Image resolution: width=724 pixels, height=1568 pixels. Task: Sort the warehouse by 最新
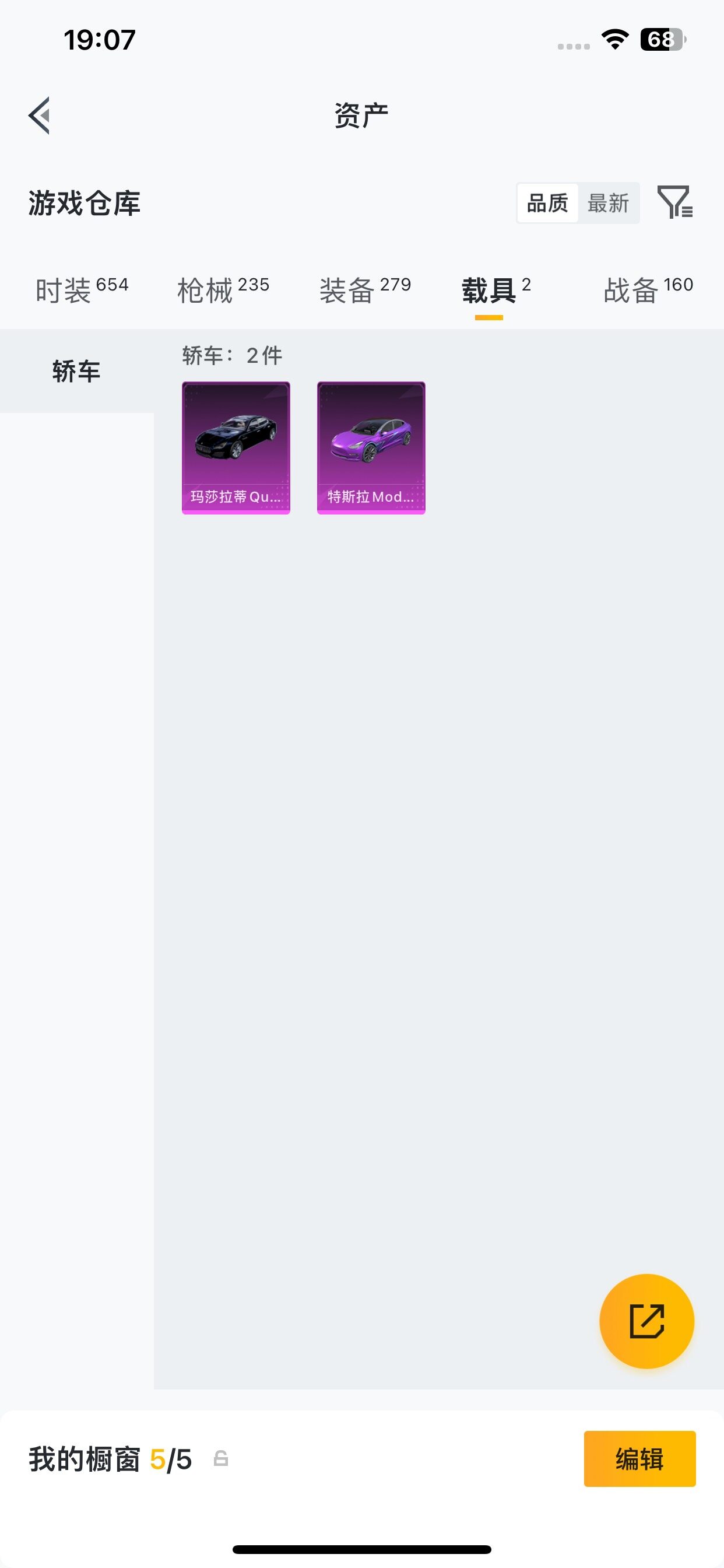[x=609, y=204]
